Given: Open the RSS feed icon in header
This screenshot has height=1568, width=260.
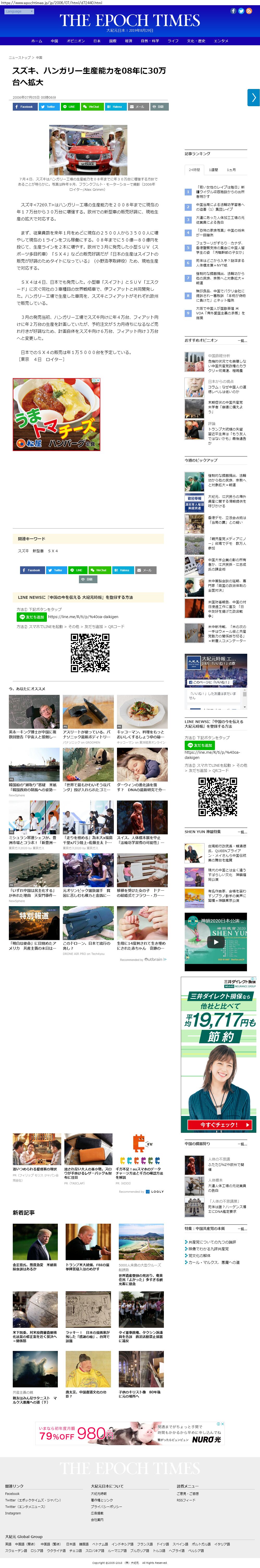Looking at the screenshot, I should tap(249, 11).
